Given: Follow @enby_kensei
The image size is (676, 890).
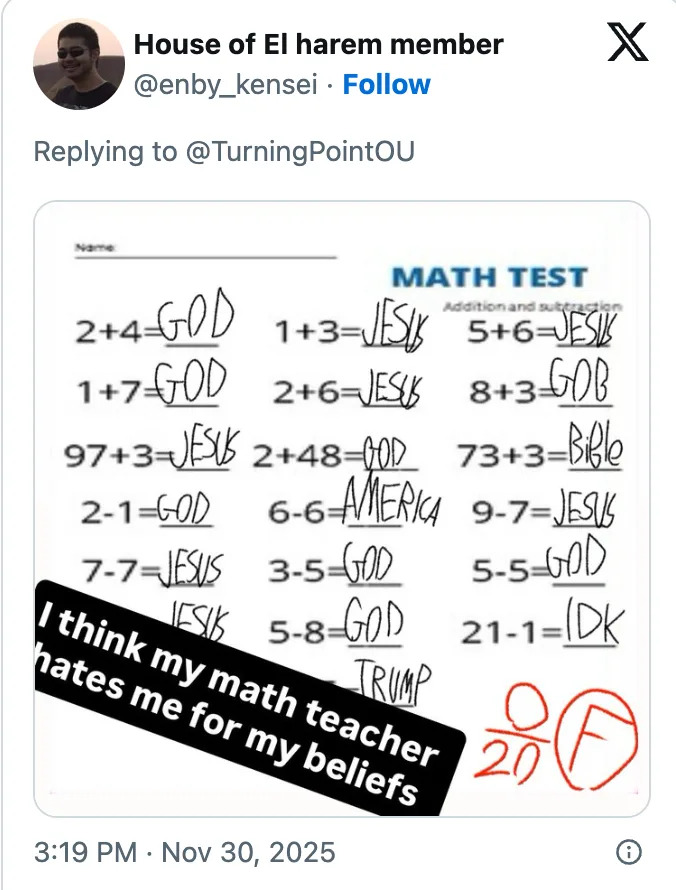Looking at the screenshot, I should (386, 85).
